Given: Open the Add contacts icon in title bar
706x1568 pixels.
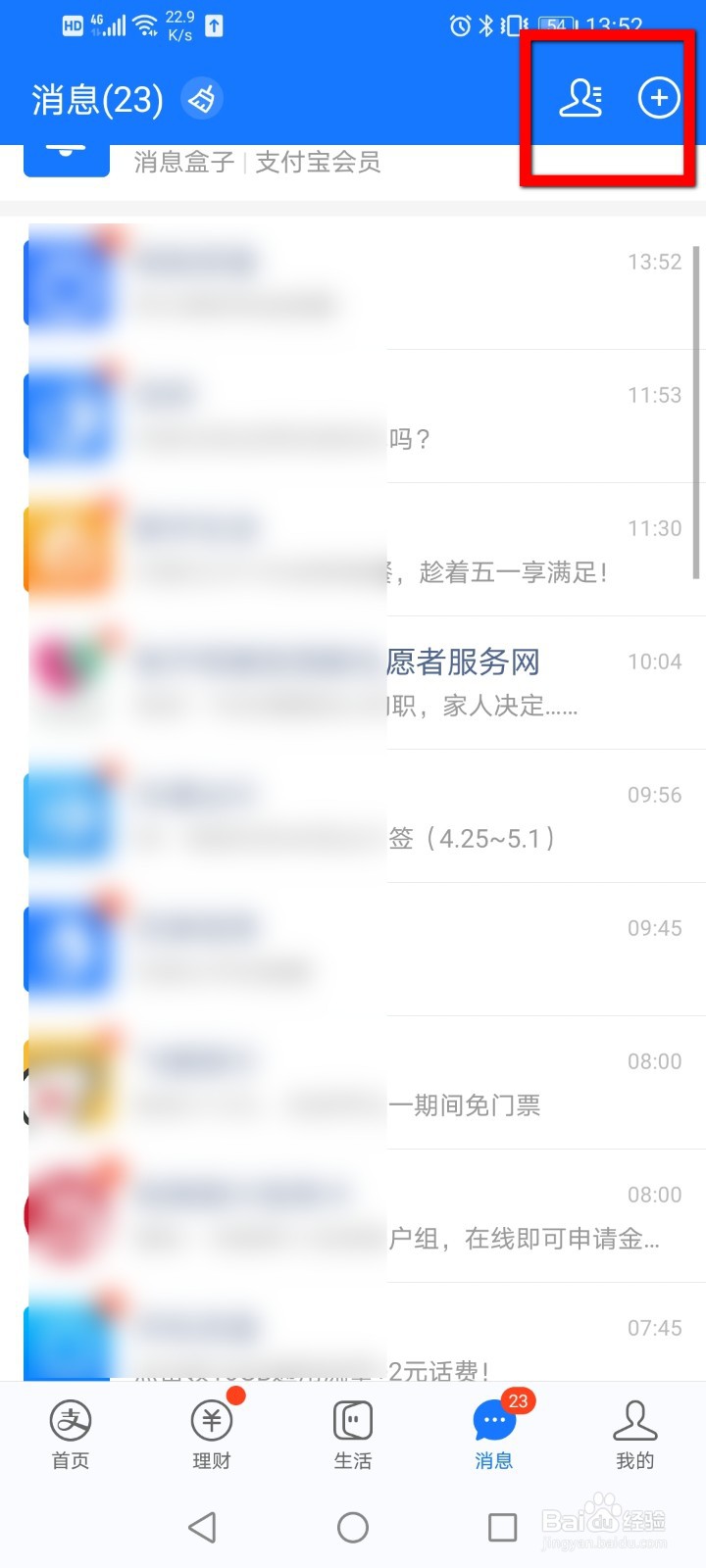Looking at the screenshot, I should click(x=581, y=98).
